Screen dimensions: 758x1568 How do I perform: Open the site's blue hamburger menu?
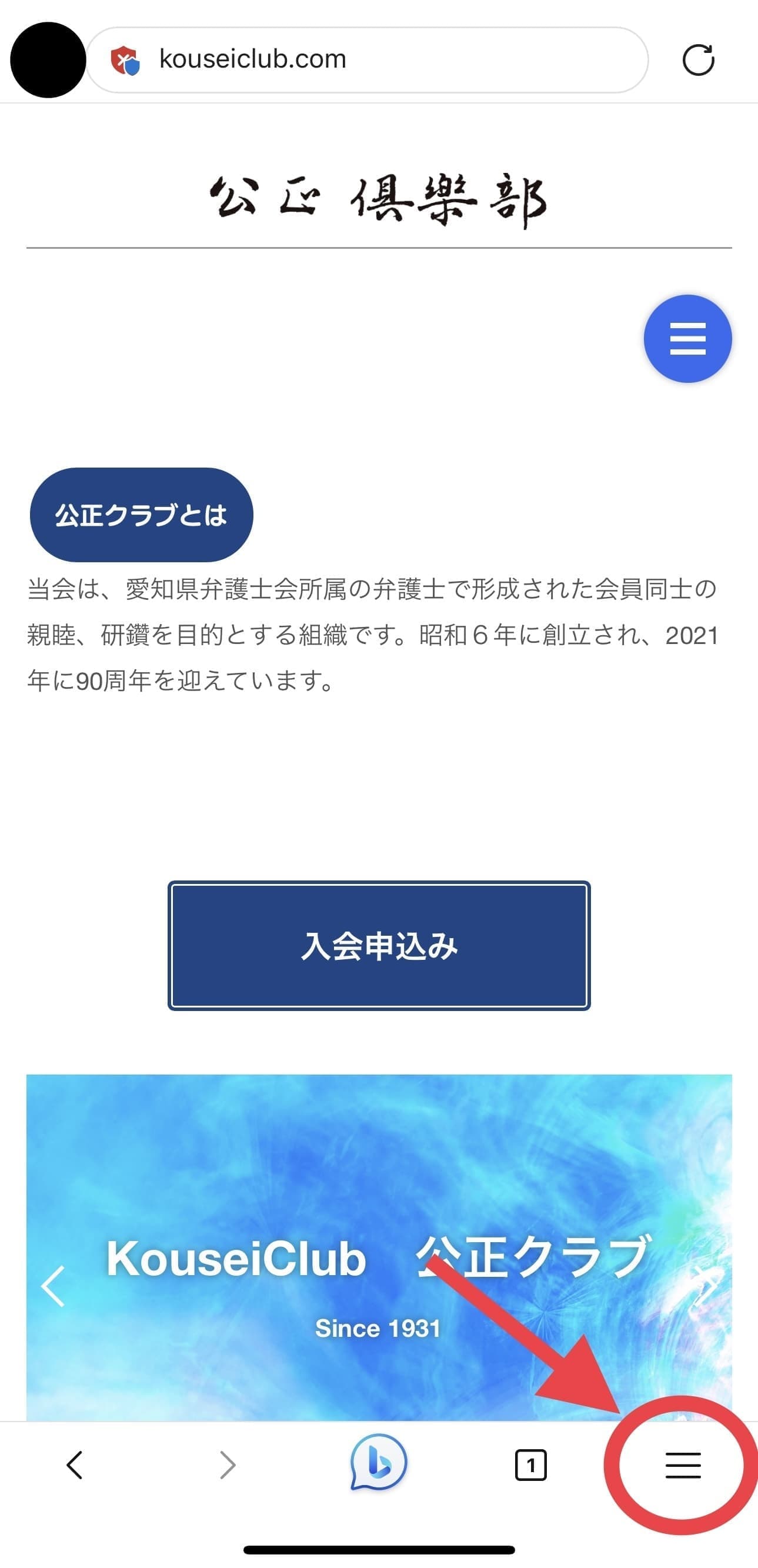coord(687,338)
